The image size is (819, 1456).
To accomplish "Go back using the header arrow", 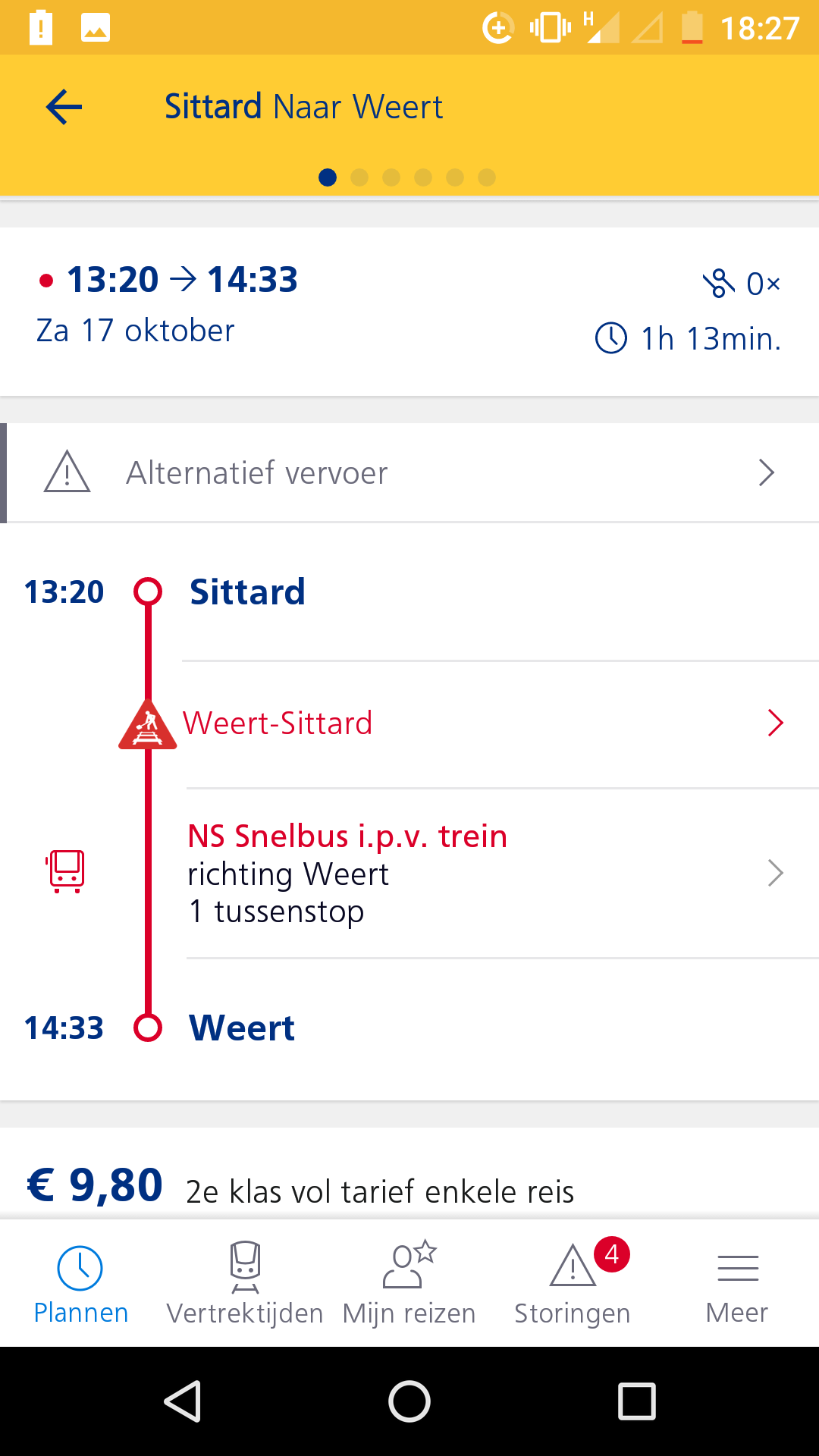I will 64,107.
